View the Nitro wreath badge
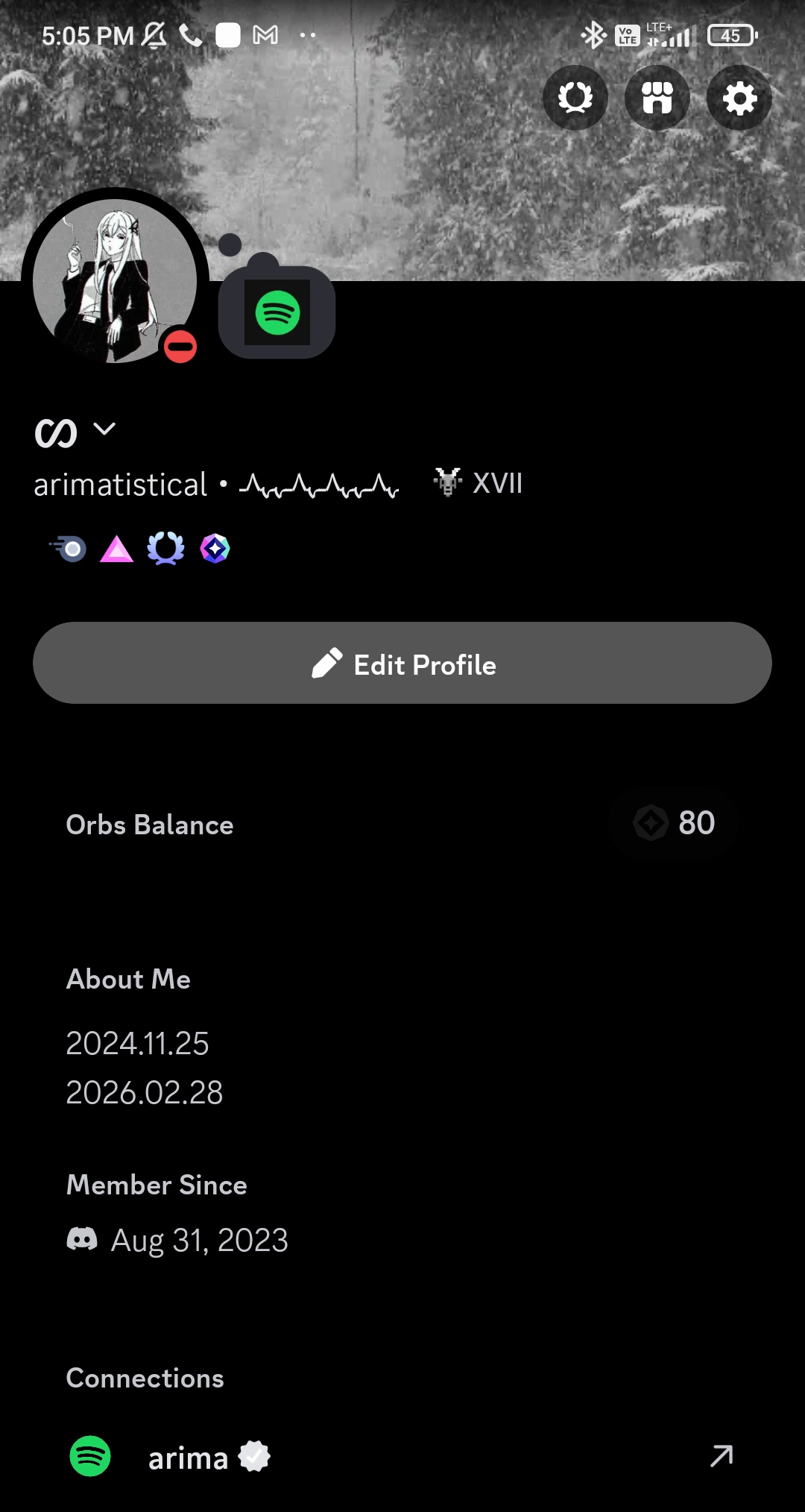The width and height of the screenshot is (805, 1512). tap(165, 549)
